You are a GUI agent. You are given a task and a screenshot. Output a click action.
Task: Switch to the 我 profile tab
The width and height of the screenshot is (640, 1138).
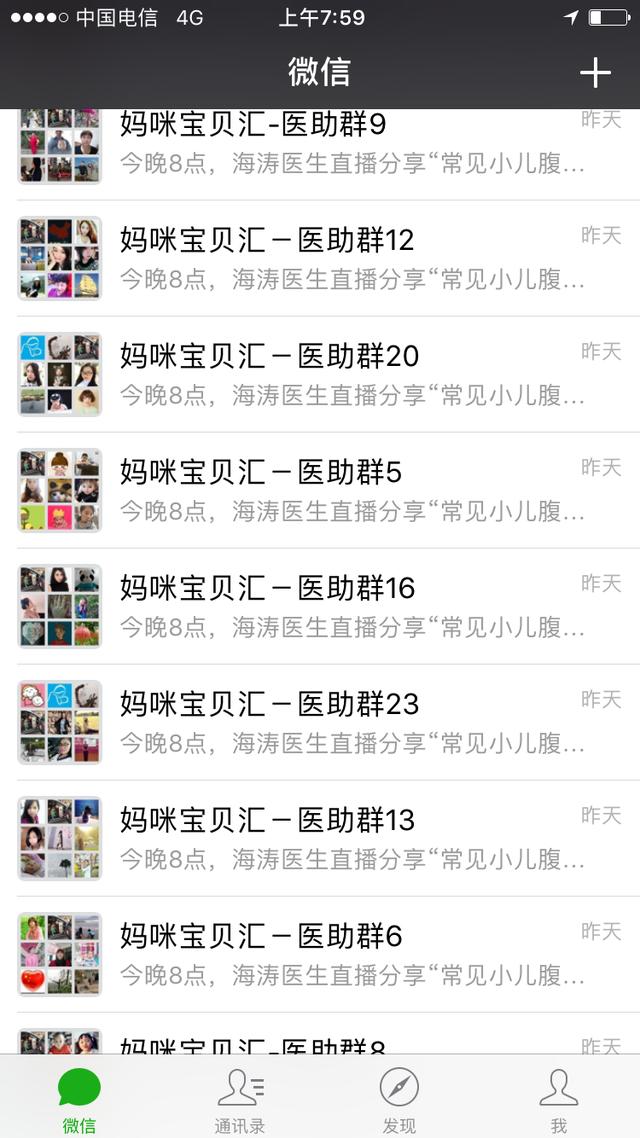coord(558,1098)
